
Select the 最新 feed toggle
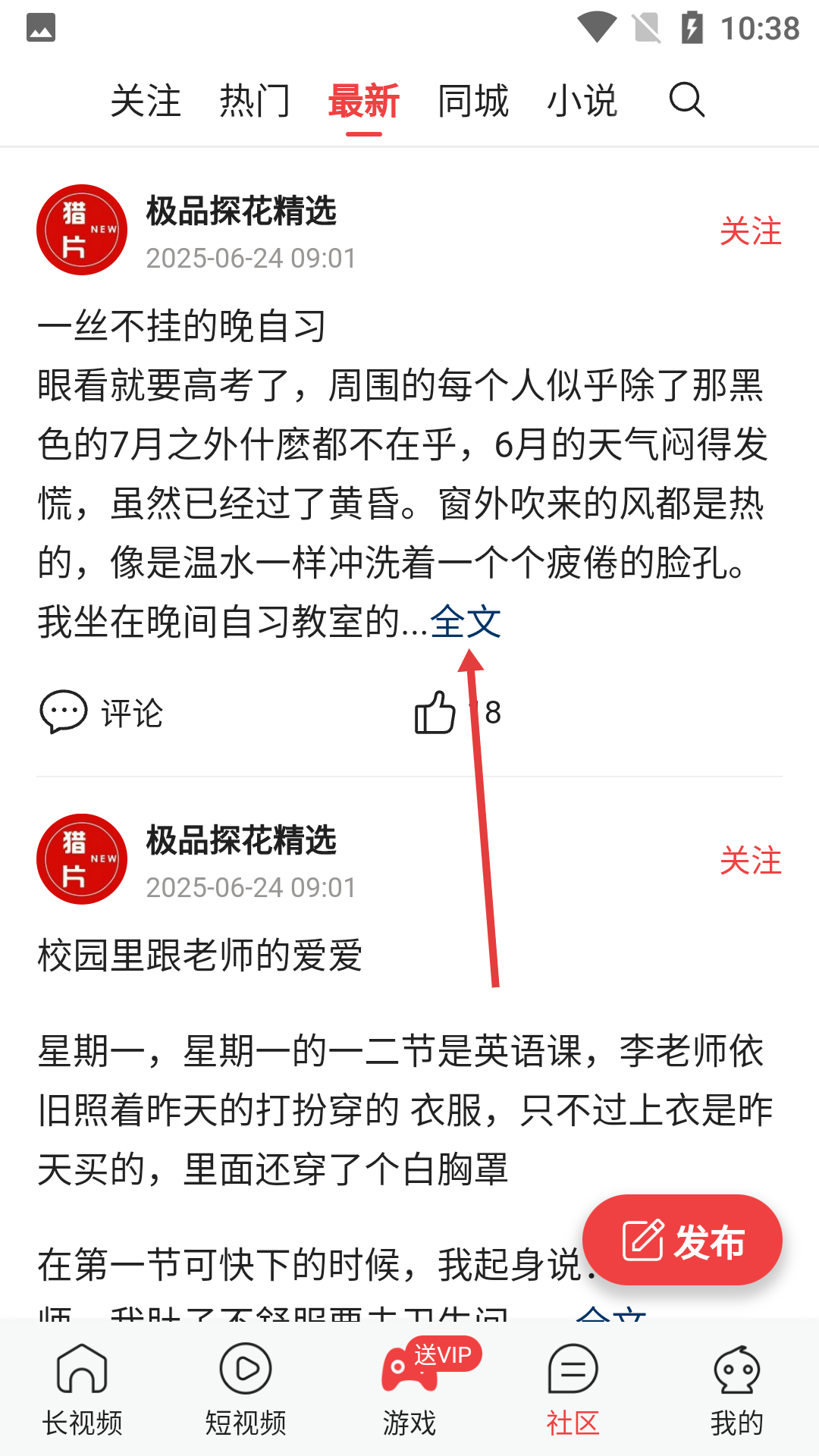pyautogui.click(x=362, y=101)
